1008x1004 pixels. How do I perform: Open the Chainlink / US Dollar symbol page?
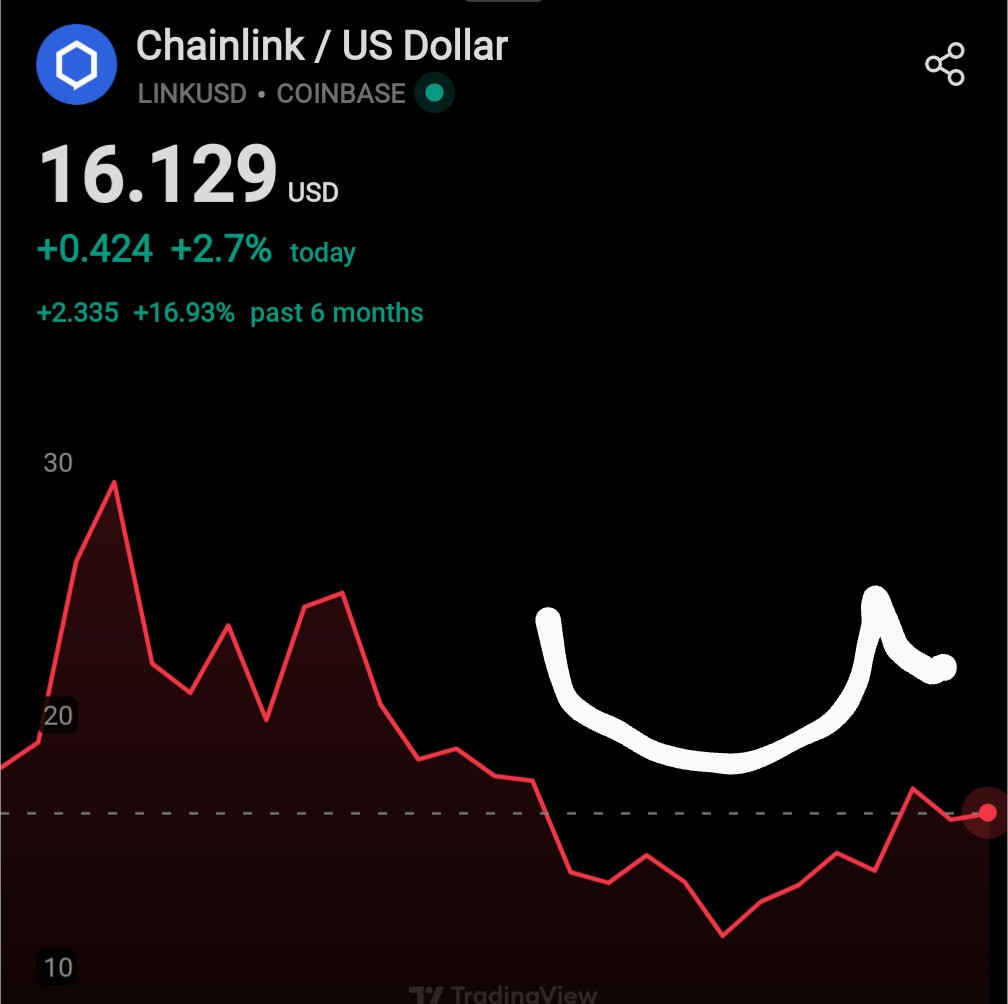point(321,47)
